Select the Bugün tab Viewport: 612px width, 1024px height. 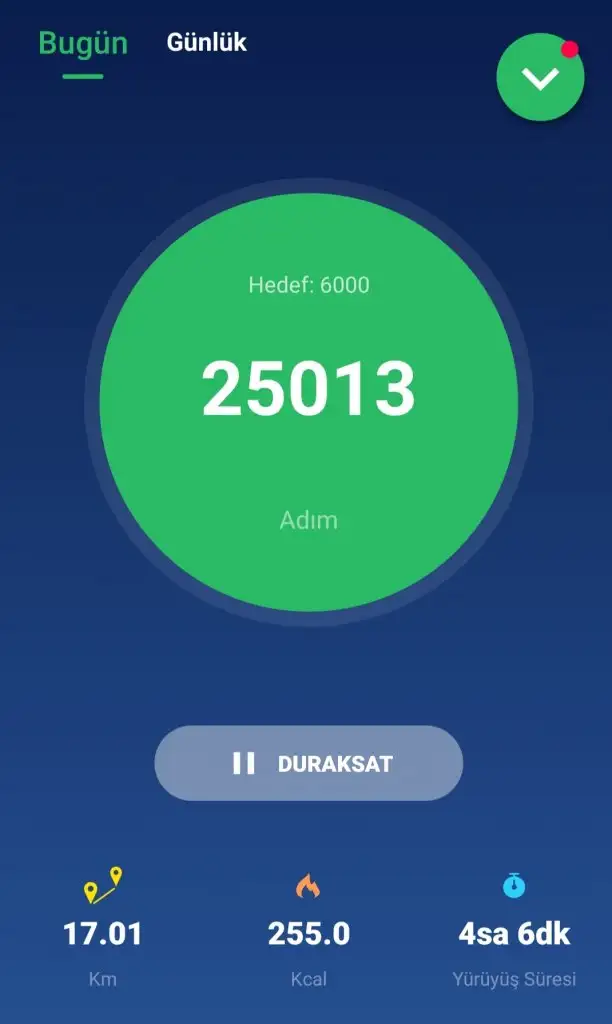83,44
